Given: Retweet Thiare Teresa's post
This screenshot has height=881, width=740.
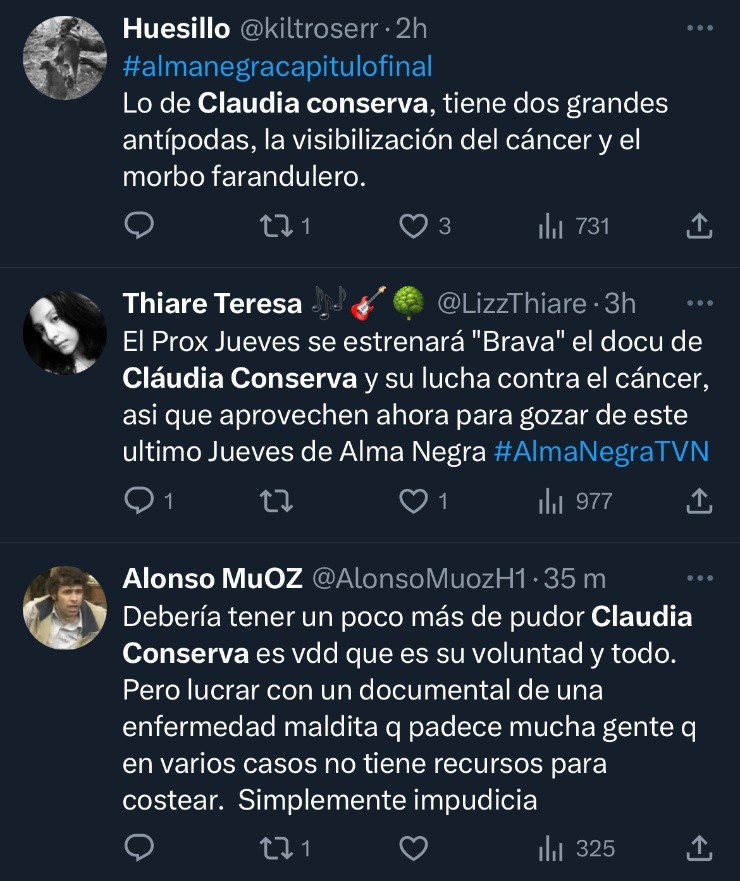Looking at the screenshot, I should click(272, 501).
